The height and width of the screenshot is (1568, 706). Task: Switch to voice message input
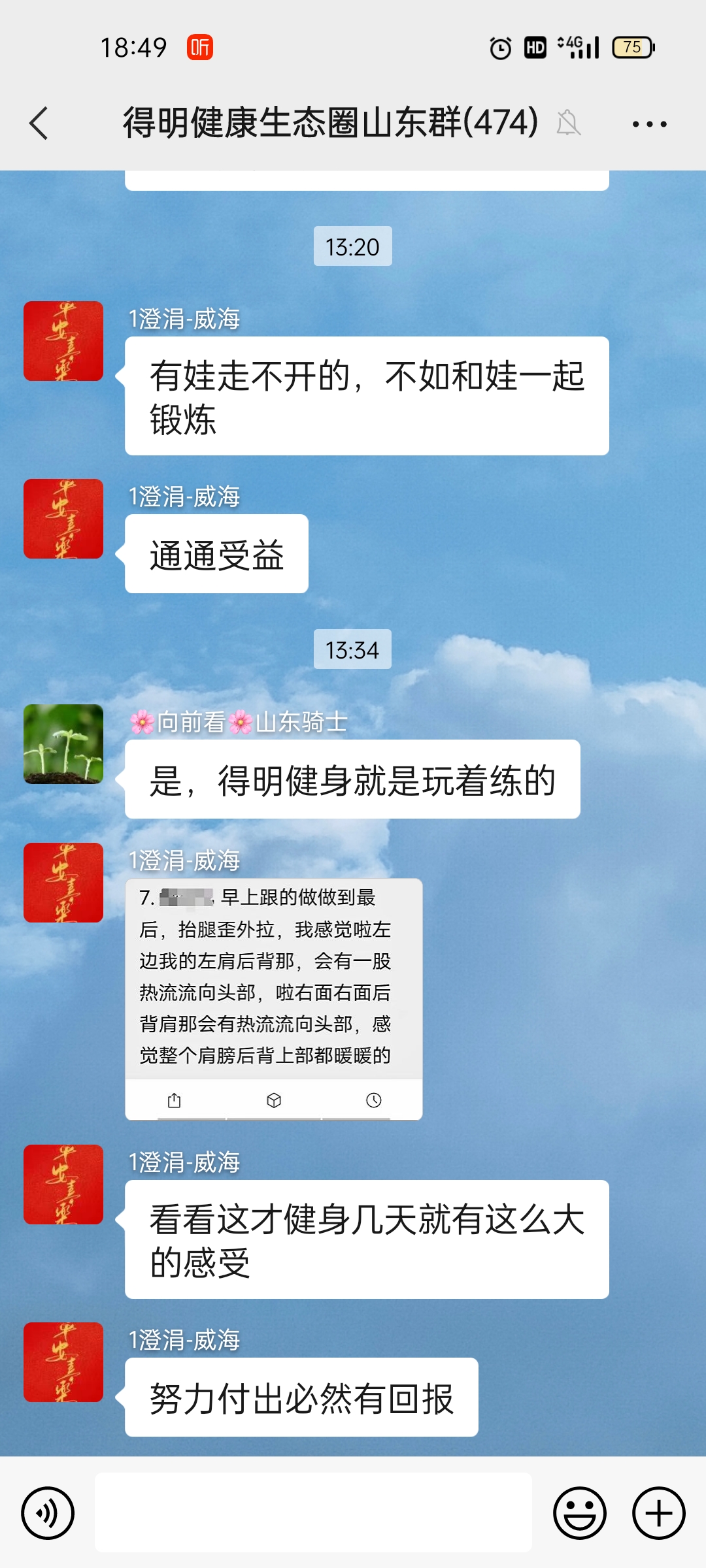[x=48, y=1512]
